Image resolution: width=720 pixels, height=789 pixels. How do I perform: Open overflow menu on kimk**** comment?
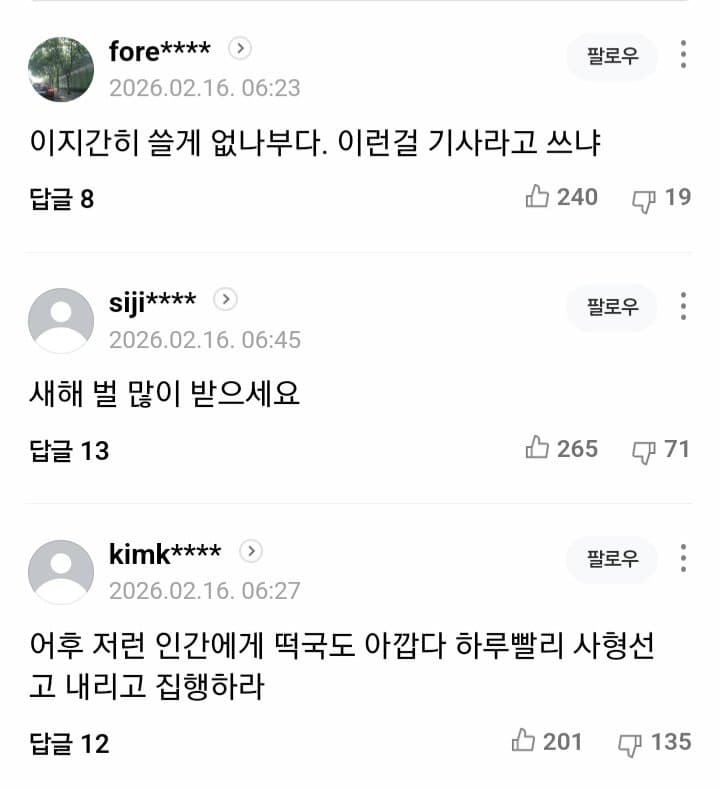click(x=683, y=558)
